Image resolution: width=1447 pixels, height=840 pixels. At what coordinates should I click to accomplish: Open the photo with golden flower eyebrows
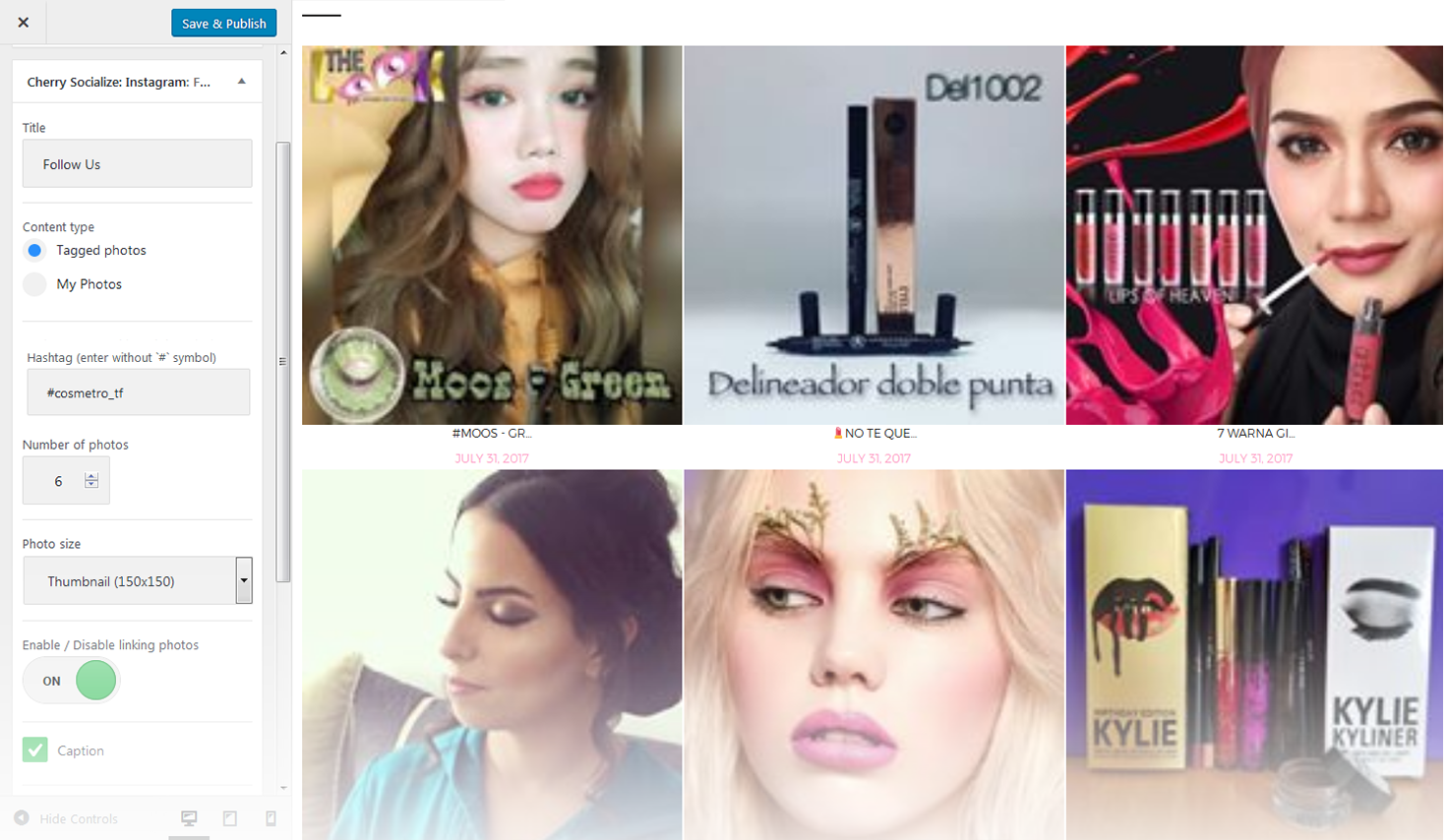pos(874,654)
